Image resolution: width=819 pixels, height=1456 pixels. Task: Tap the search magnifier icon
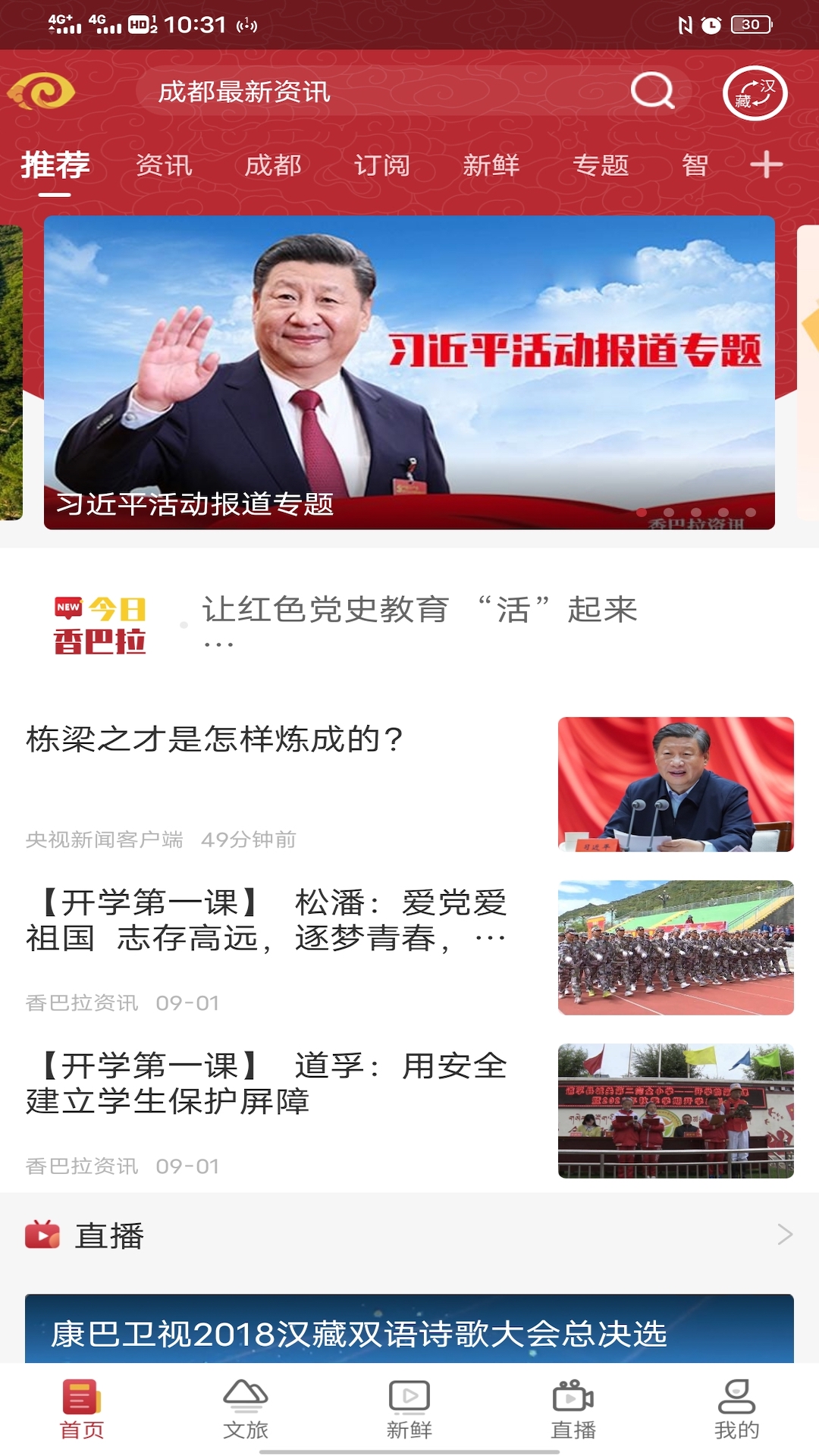click(x=652, y=92)
